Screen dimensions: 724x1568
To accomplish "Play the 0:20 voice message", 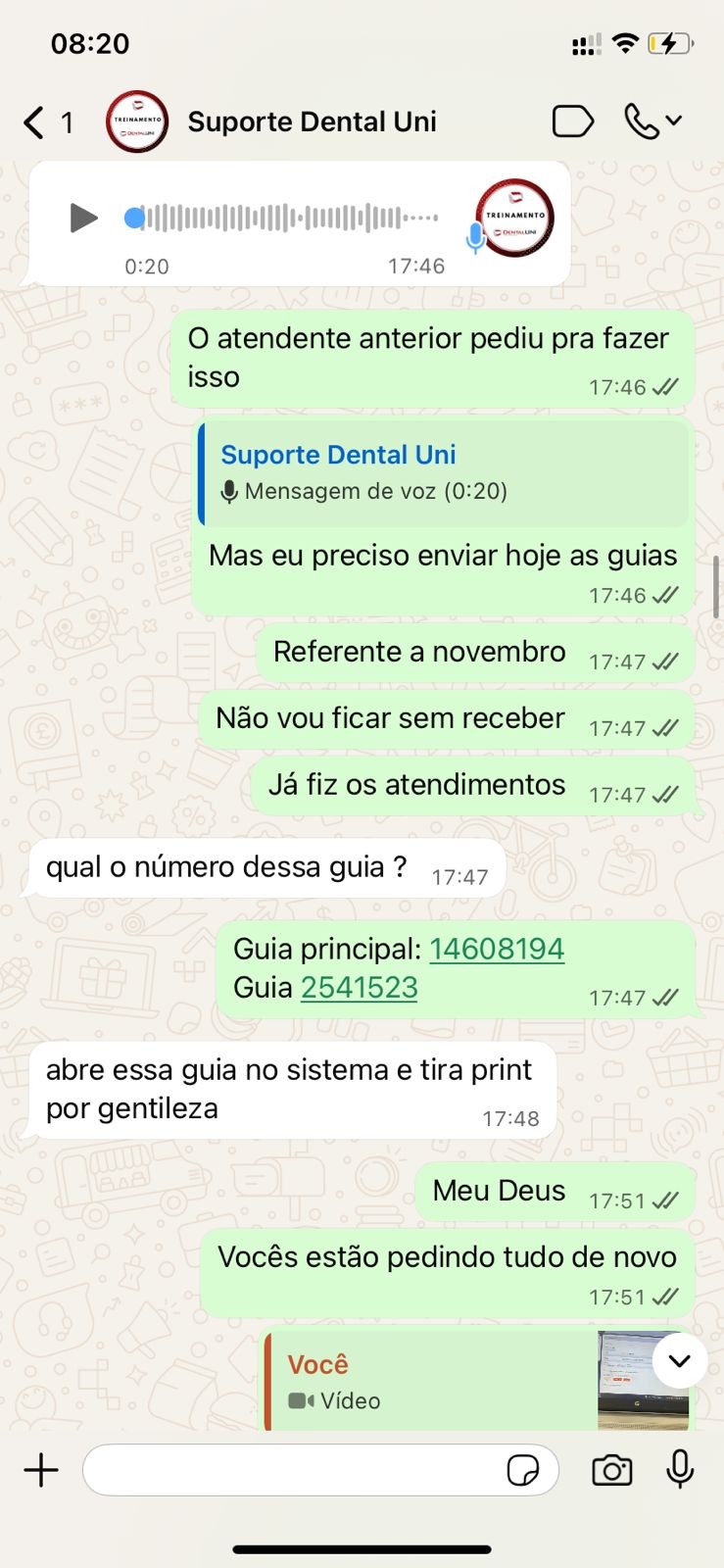I will 83,218.
